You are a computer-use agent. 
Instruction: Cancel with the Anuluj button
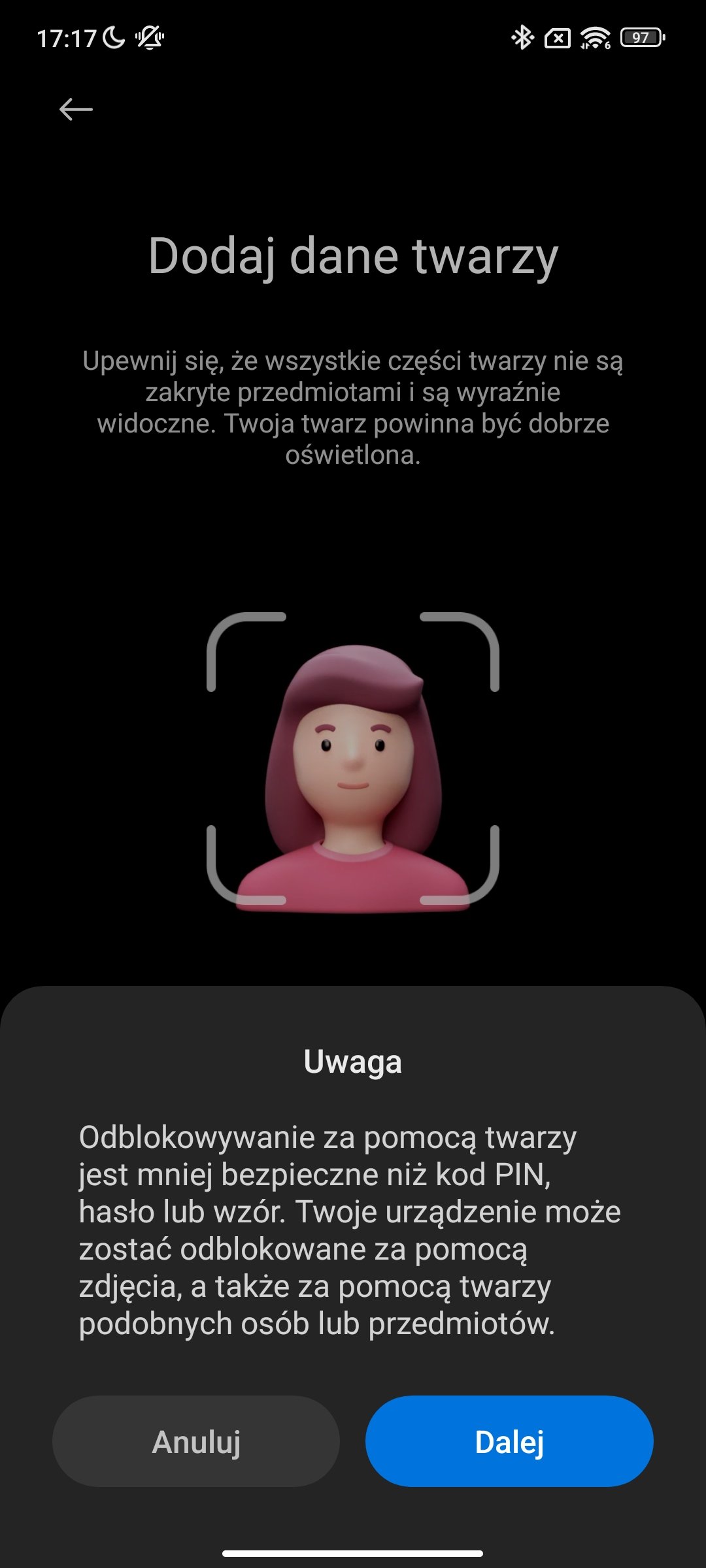[196, 1441]
